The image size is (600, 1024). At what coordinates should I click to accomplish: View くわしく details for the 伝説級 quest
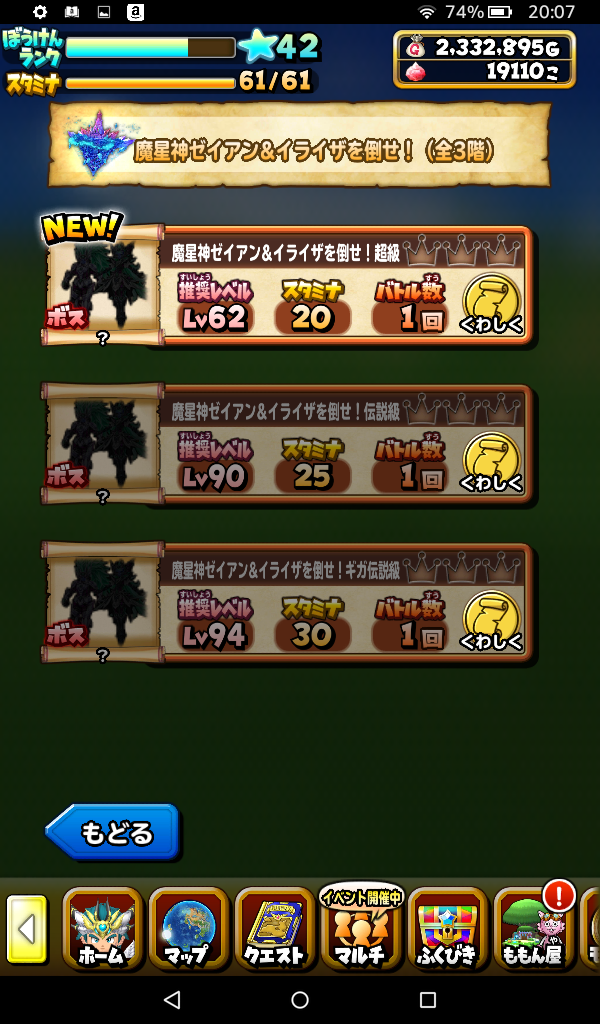point(491,463)
